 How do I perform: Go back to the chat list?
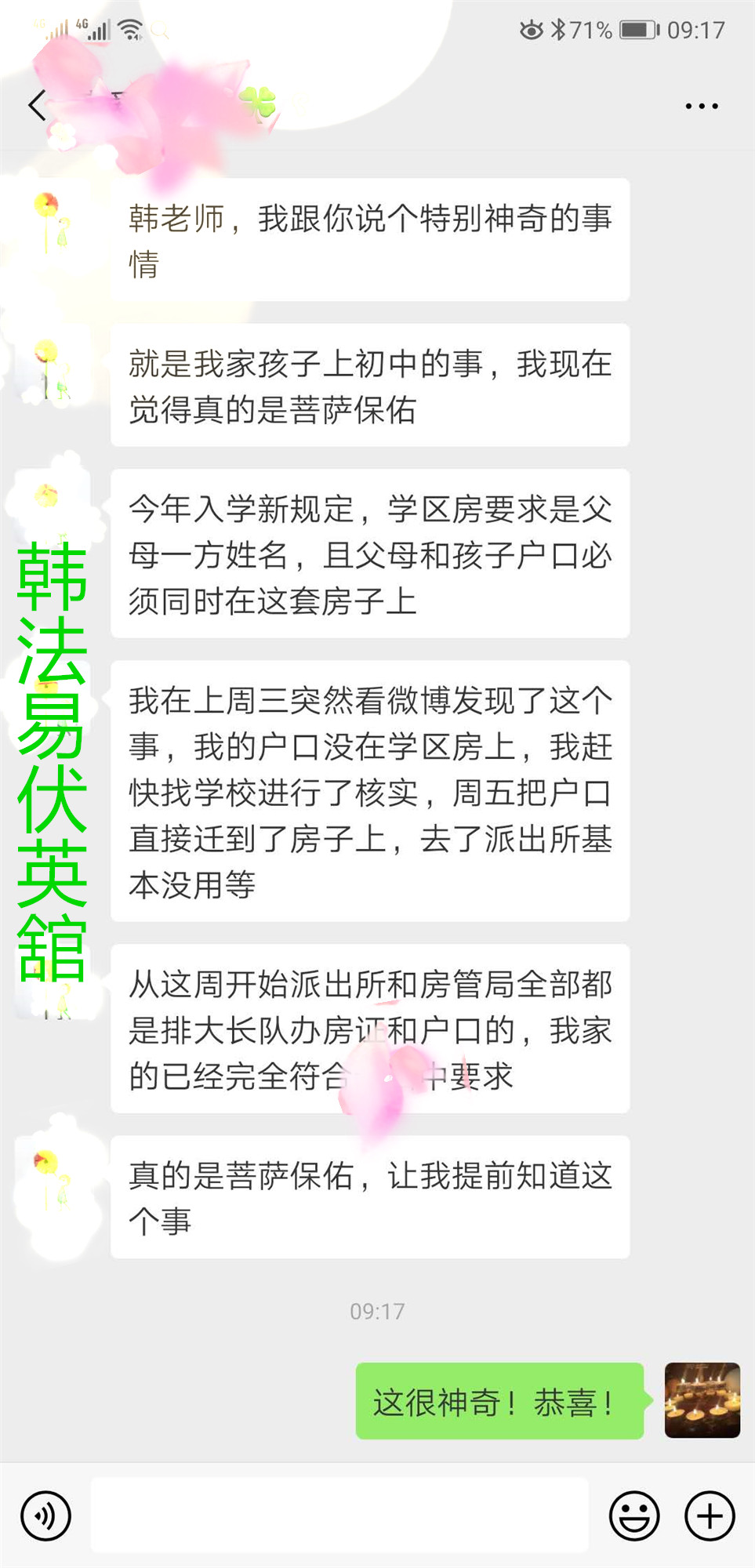pyautogui.click(x=38, y=105)
